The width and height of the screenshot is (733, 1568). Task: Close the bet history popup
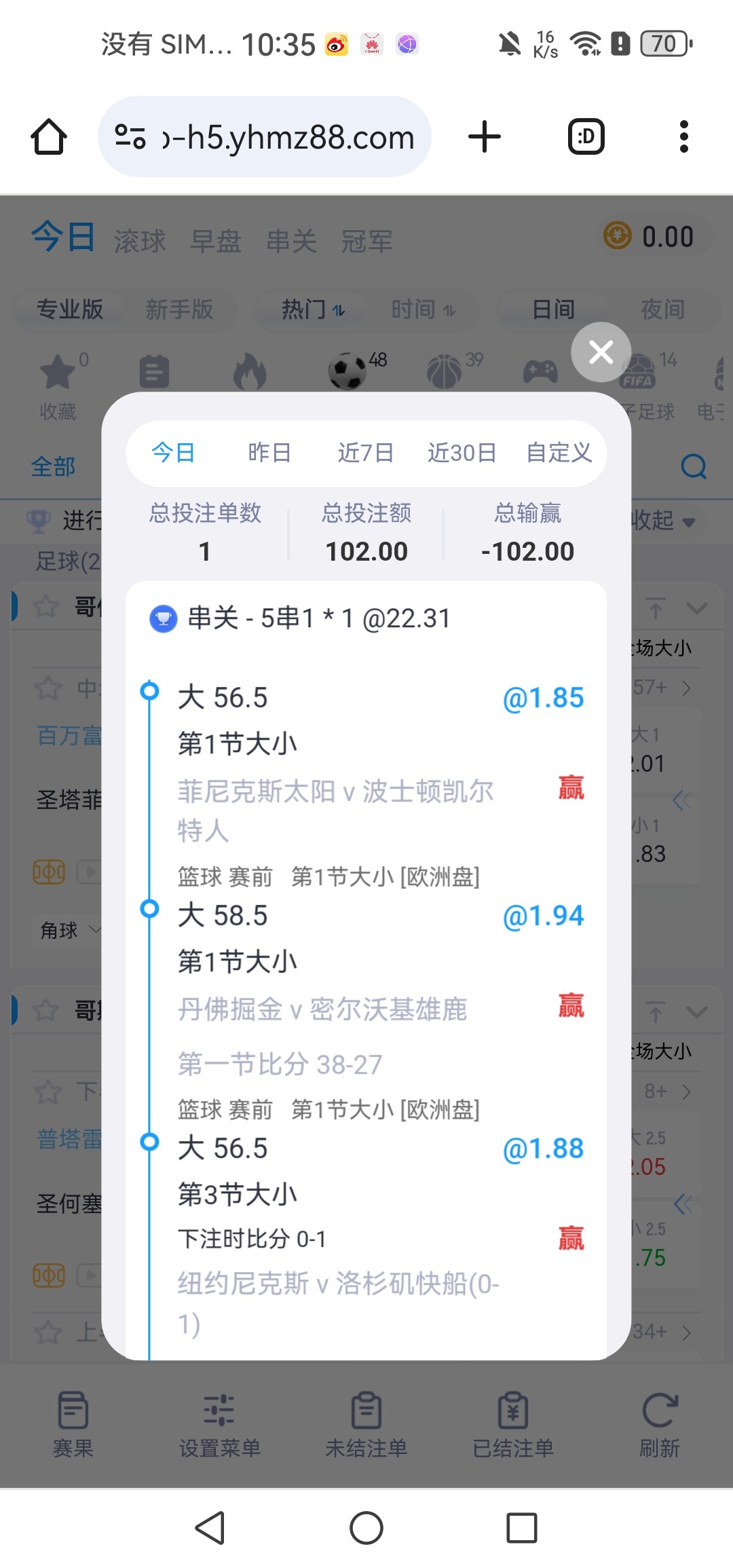click(x=601, y=352)
